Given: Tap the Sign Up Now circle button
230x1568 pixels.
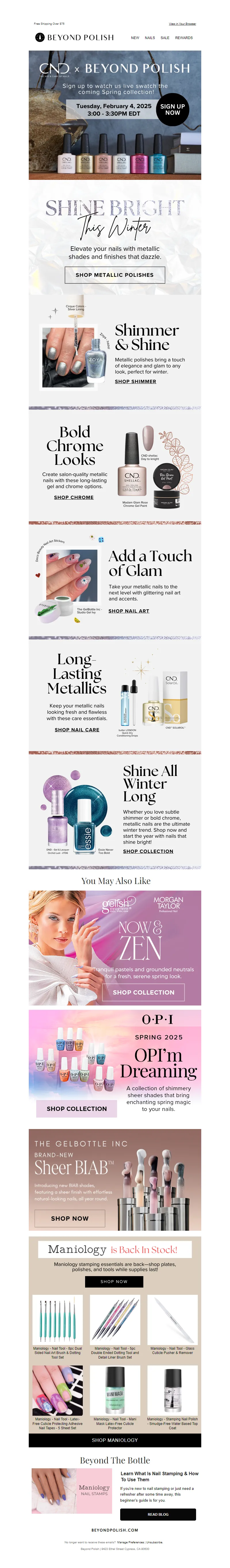Looking at the screenshot, I should [x=172, y=109].
